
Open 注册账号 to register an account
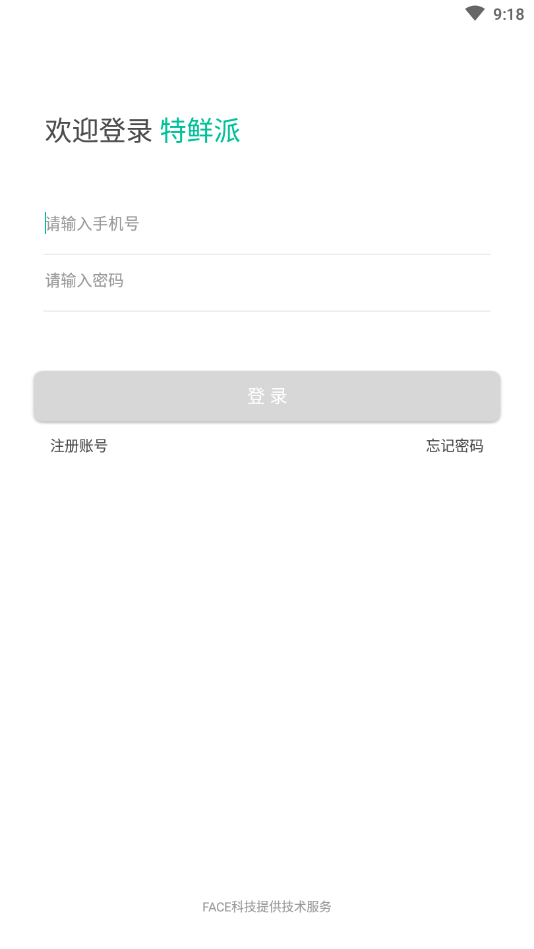coord(79,446)
